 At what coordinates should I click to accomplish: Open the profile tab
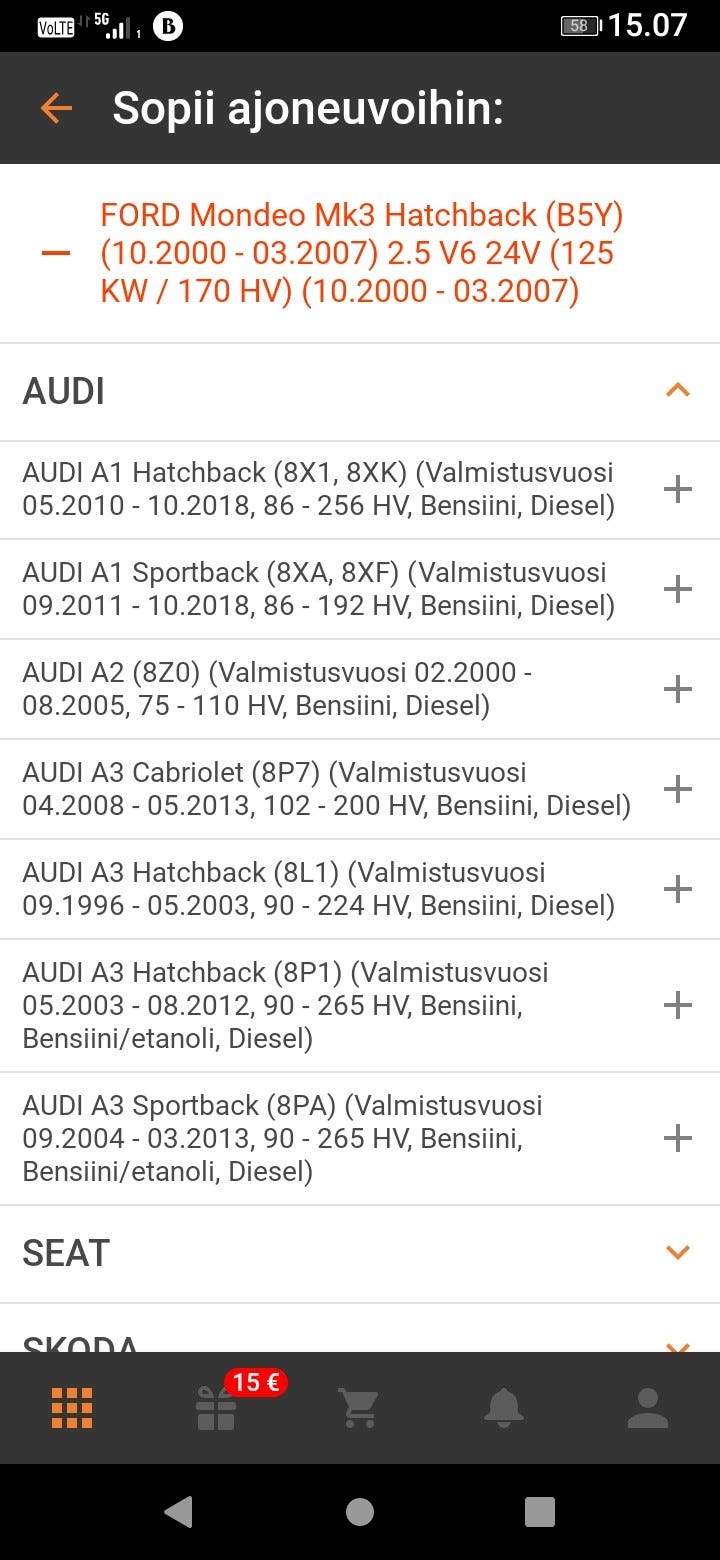coord(647,1408)
